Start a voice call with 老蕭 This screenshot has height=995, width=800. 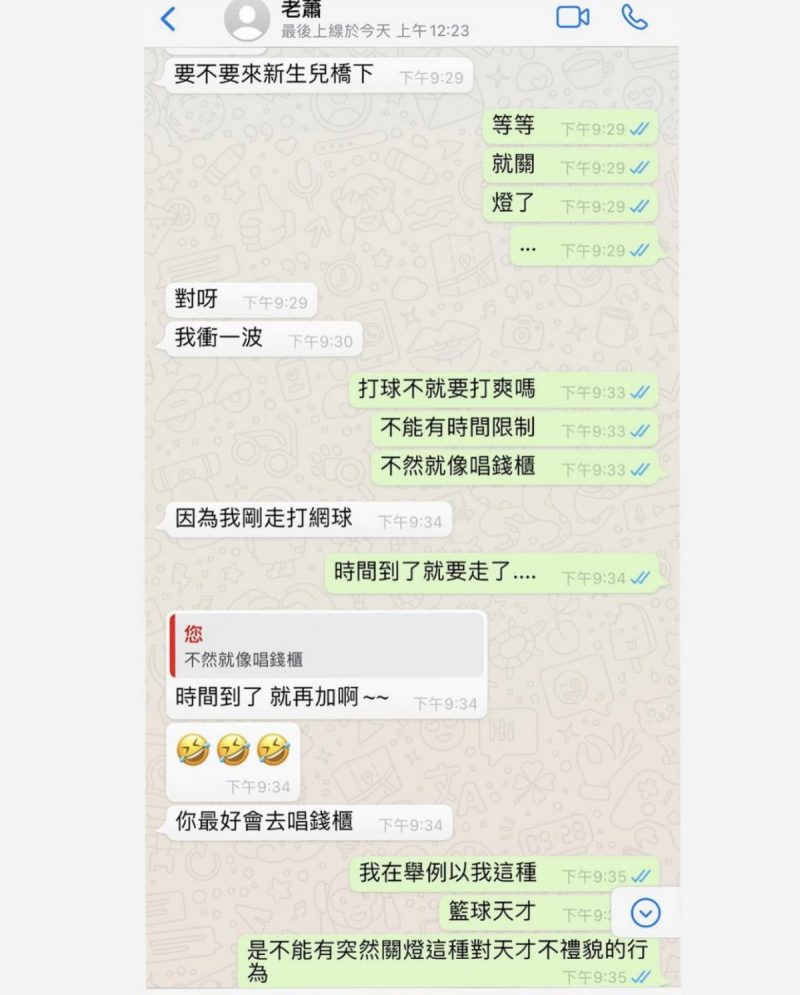pyautogui.click(x=634, y=17)
